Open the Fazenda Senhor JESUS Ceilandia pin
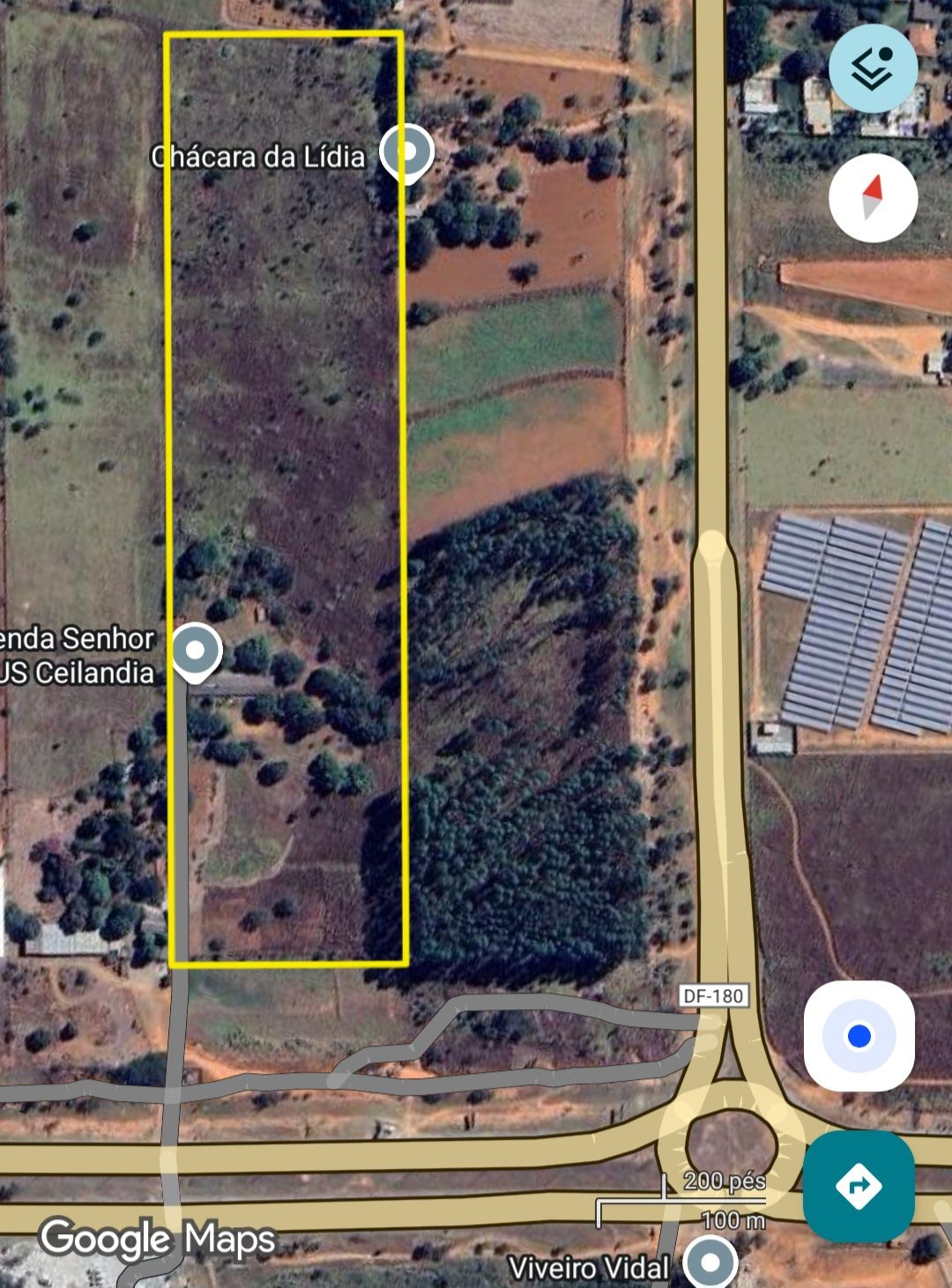The height and width of the screenshot is (1288, 952). click(196, 650)
